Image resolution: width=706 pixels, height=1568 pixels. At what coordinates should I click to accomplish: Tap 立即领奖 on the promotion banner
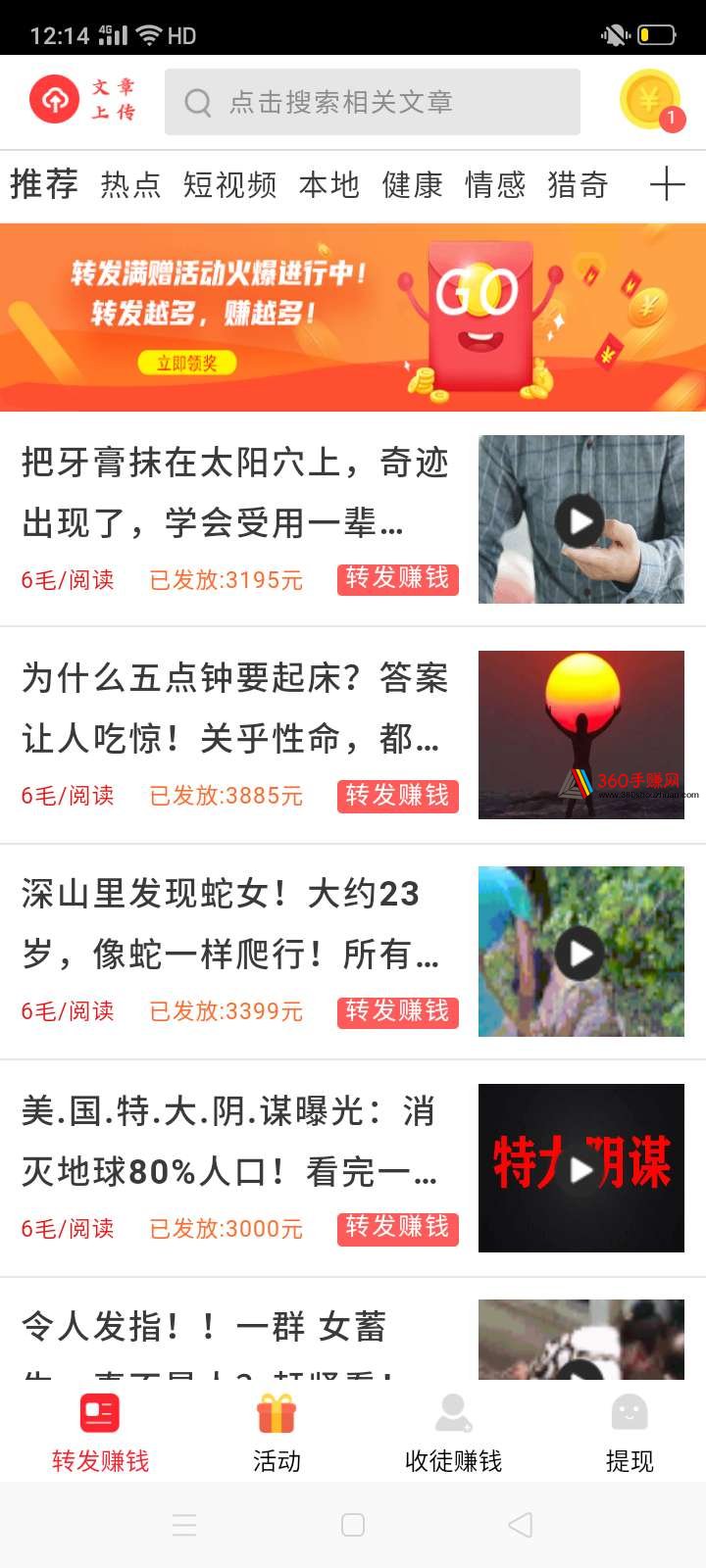click(187, 364)
